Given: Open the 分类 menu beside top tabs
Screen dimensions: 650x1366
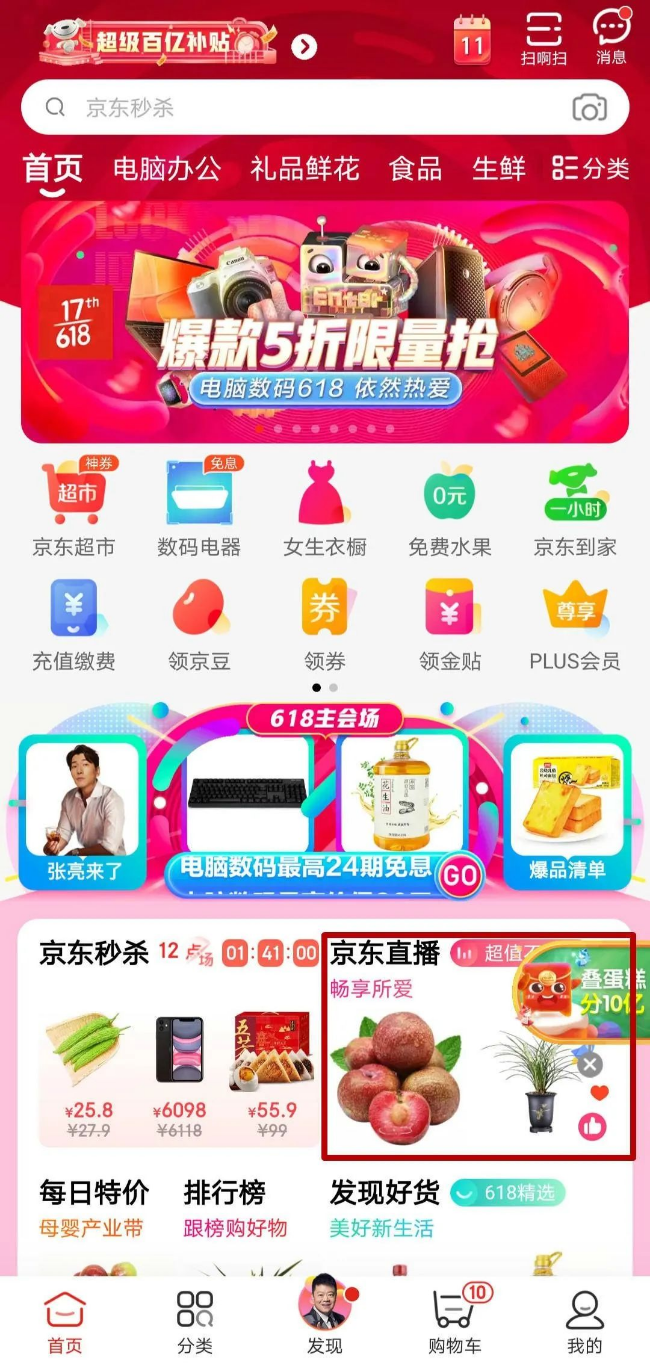Looking at the screenshot, I should (591, 169).
